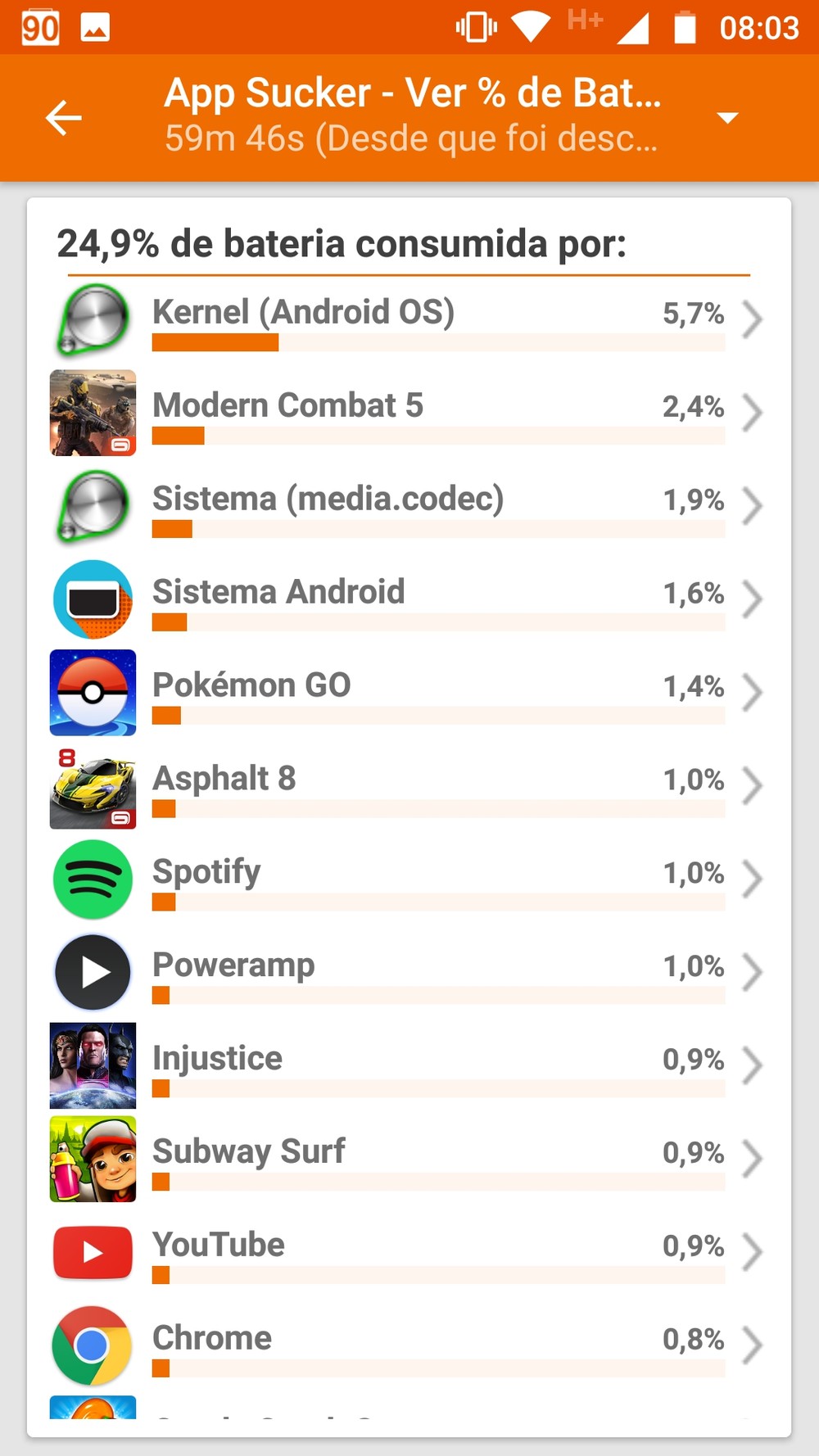Open Pokémon GO battery consumption

(409, 693)
